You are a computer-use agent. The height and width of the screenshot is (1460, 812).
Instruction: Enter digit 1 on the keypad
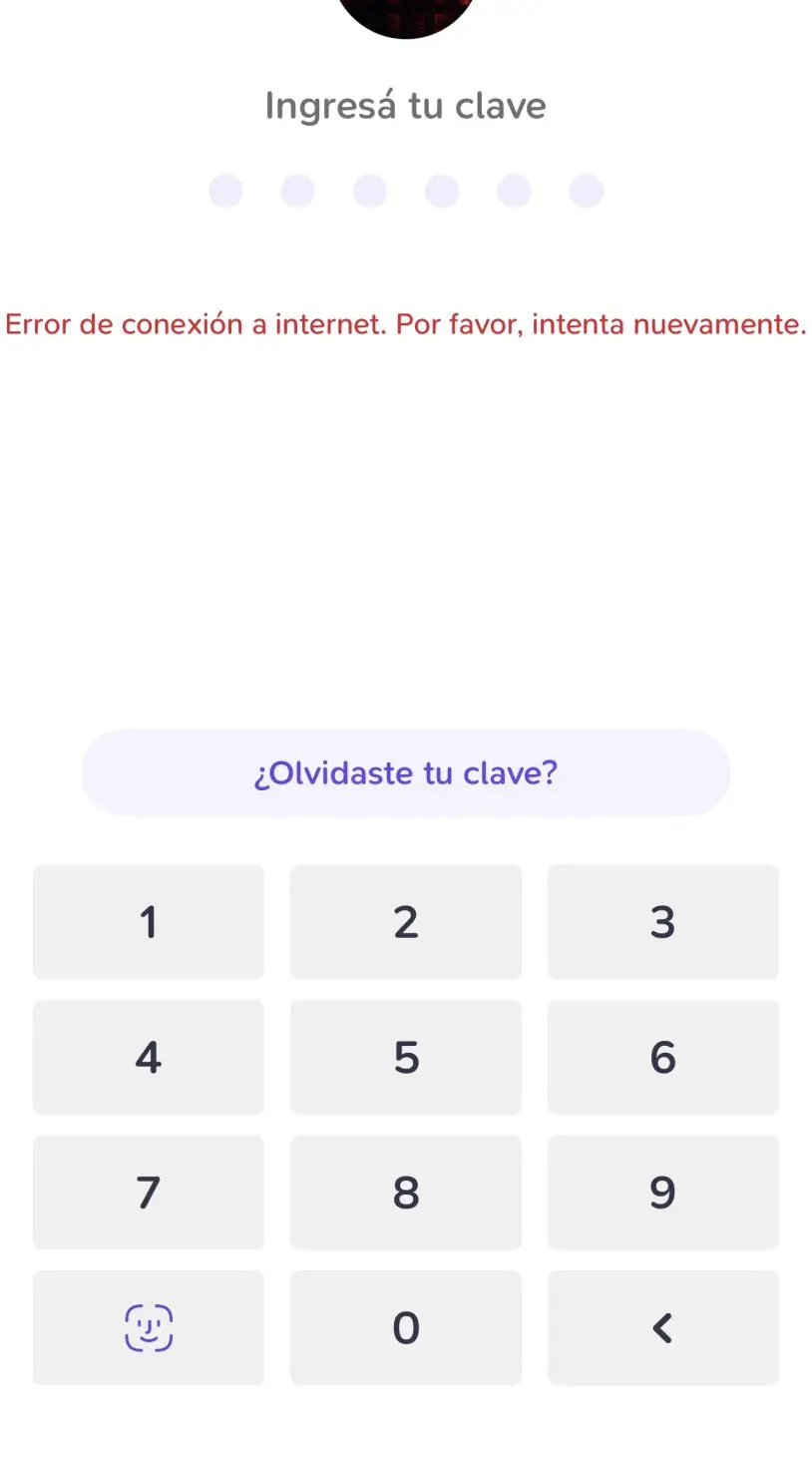[149, 922]
